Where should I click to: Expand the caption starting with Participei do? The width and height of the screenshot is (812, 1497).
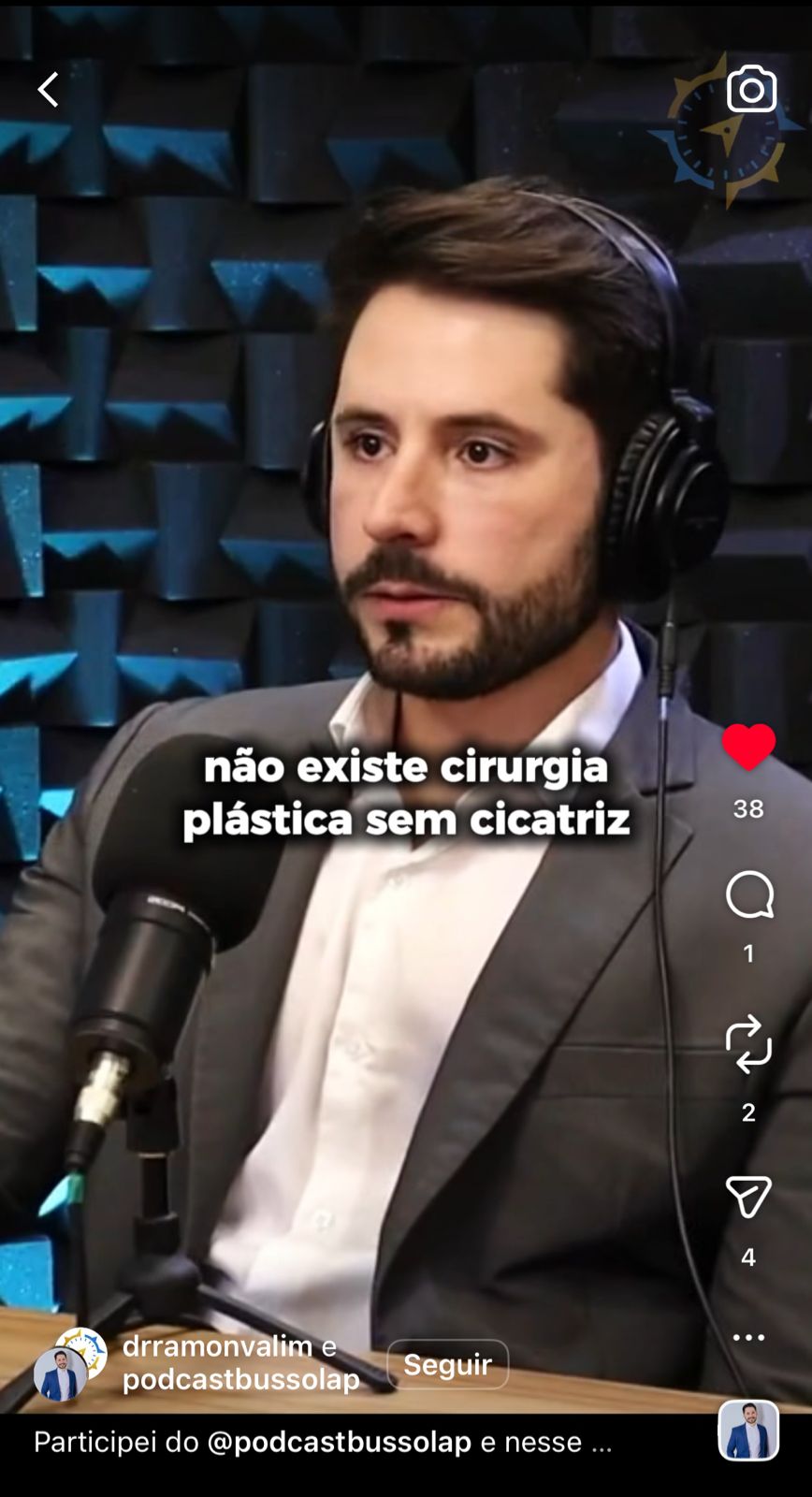click(323, 1442)
